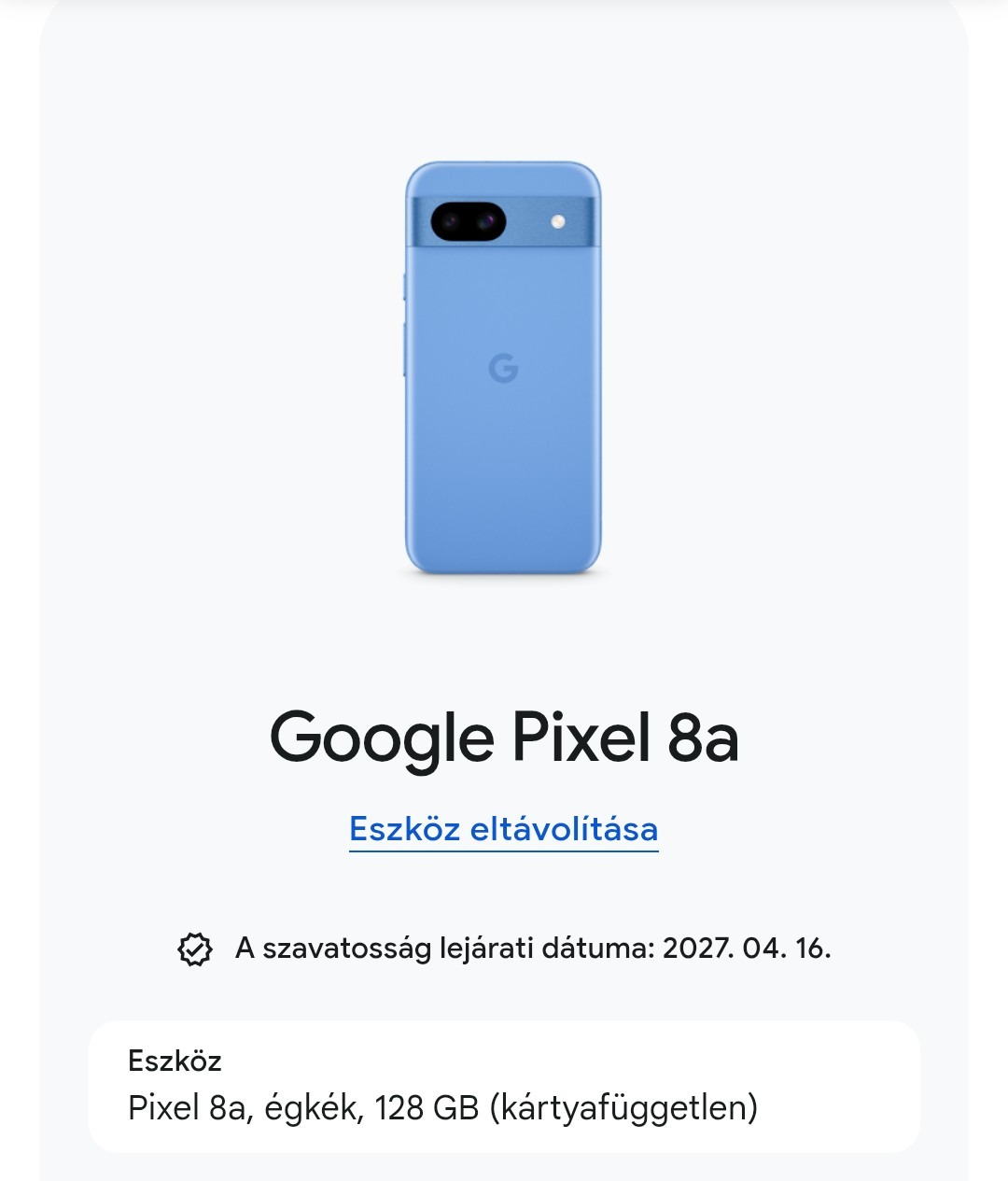The image size is (1008, 1181).
Task: Tap the Eszköz eltávolítása link
Action: 504,829
